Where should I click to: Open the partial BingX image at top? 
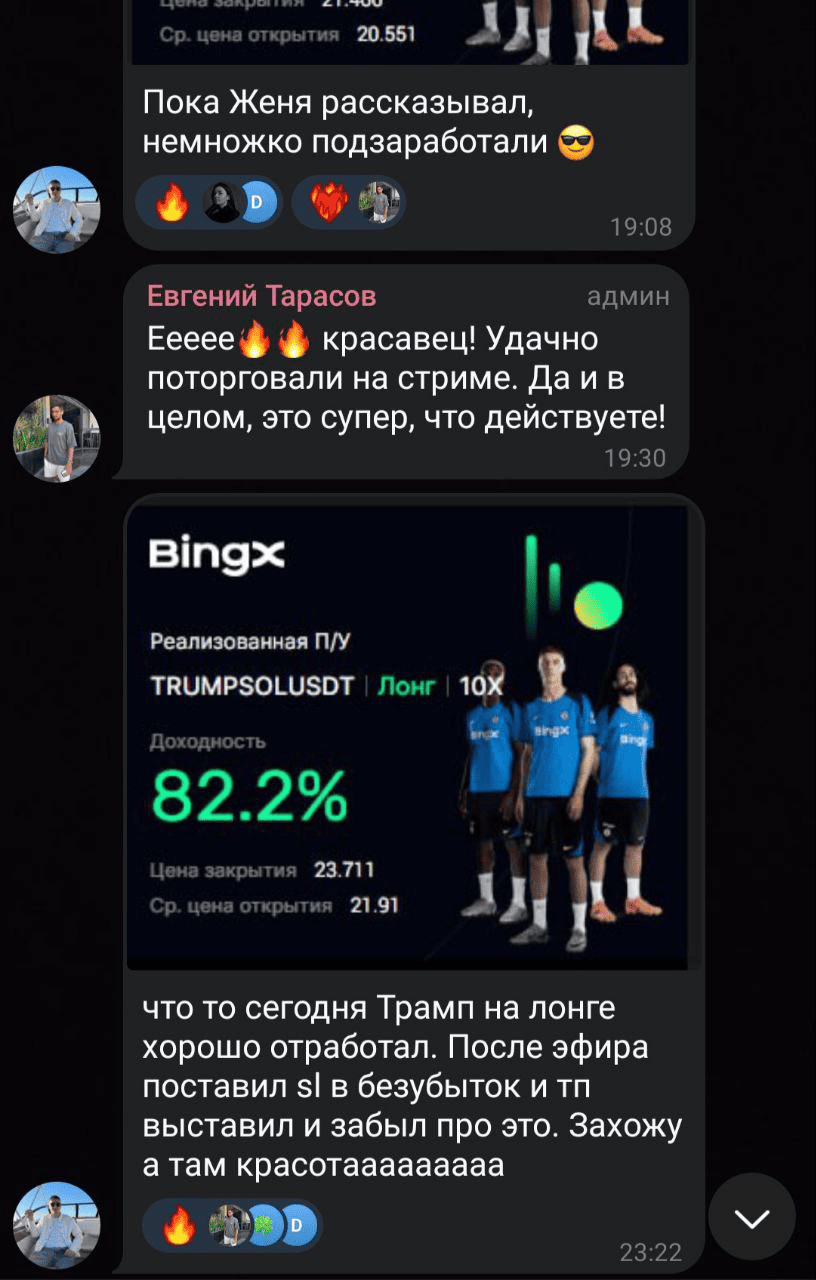pos(408,32)
